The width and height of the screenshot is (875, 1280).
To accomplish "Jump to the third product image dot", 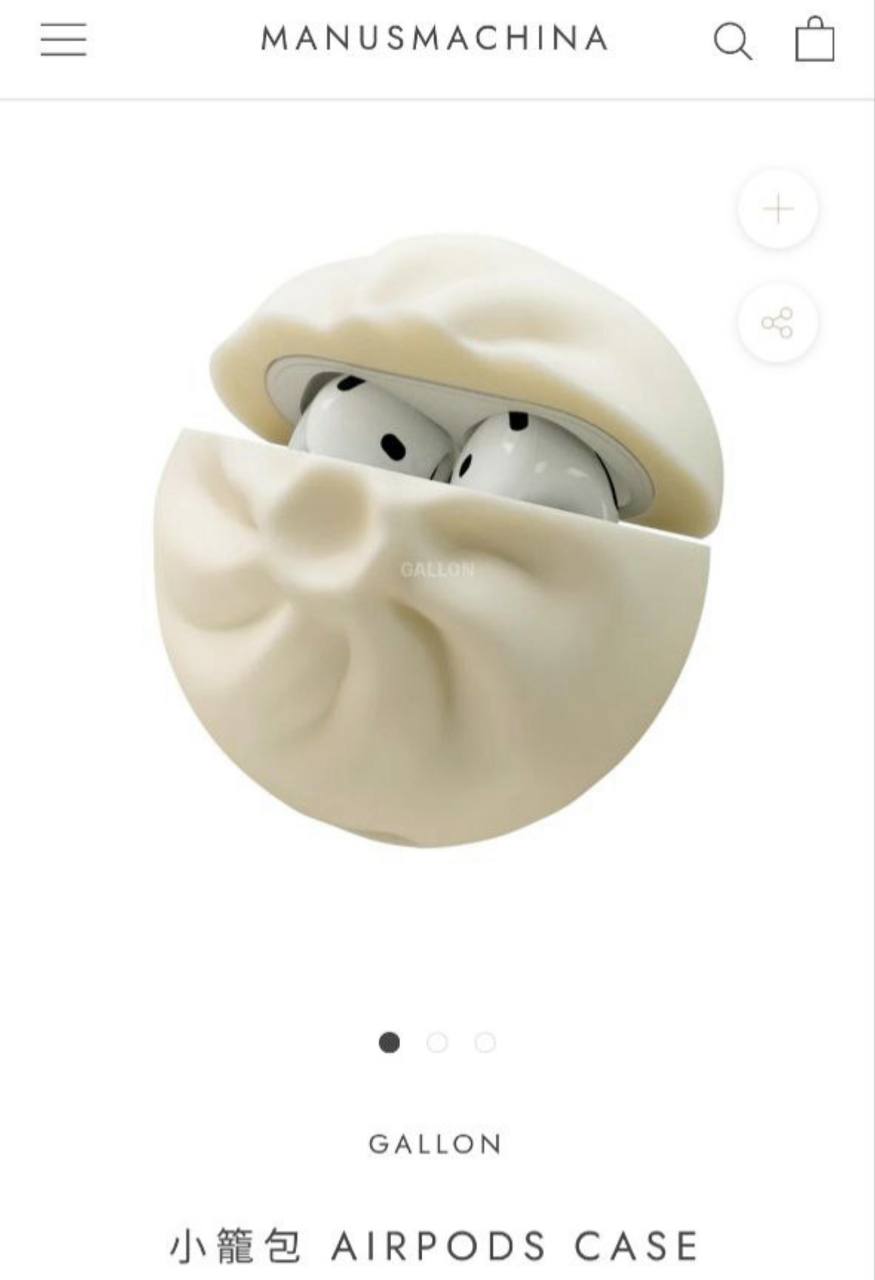I will pyautogui.click(x=485, y=1043).
